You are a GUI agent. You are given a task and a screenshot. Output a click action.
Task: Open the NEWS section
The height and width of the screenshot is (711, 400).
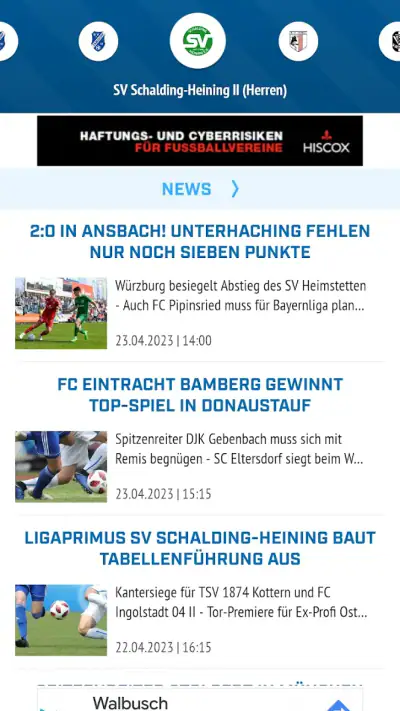(x=200, y=189)
